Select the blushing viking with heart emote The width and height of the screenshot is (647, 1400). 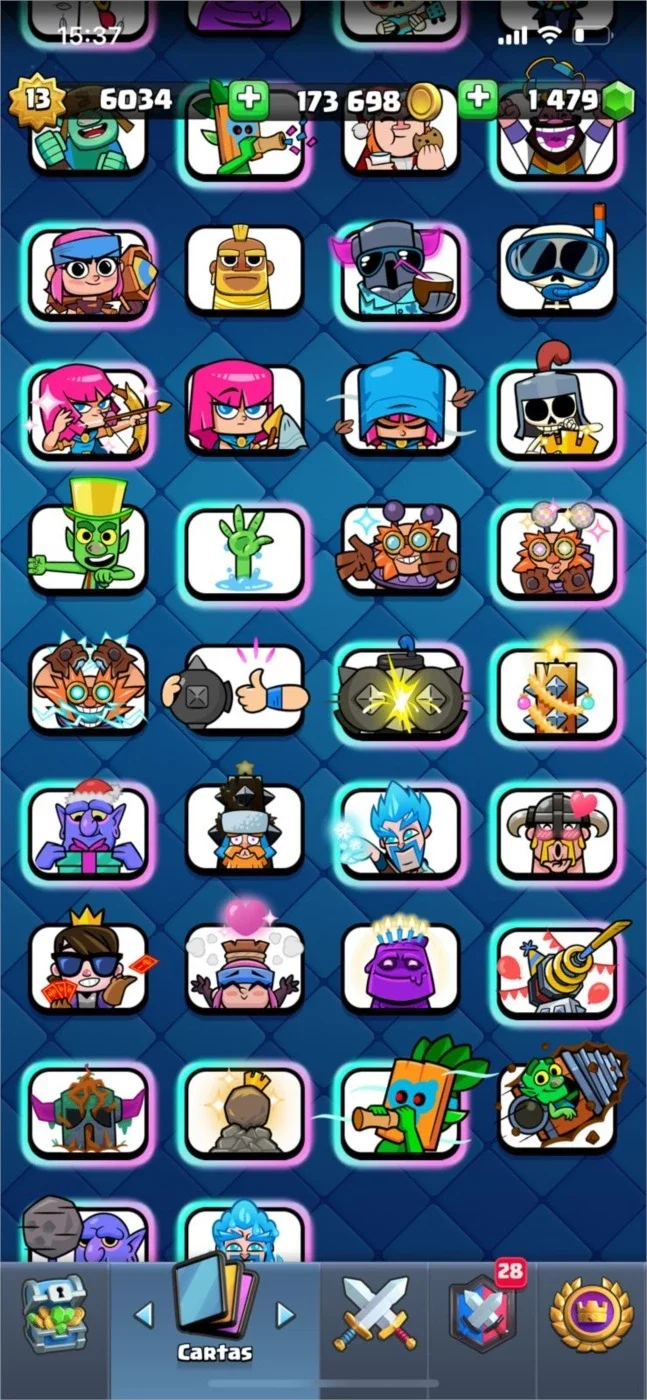coord(556,829)
